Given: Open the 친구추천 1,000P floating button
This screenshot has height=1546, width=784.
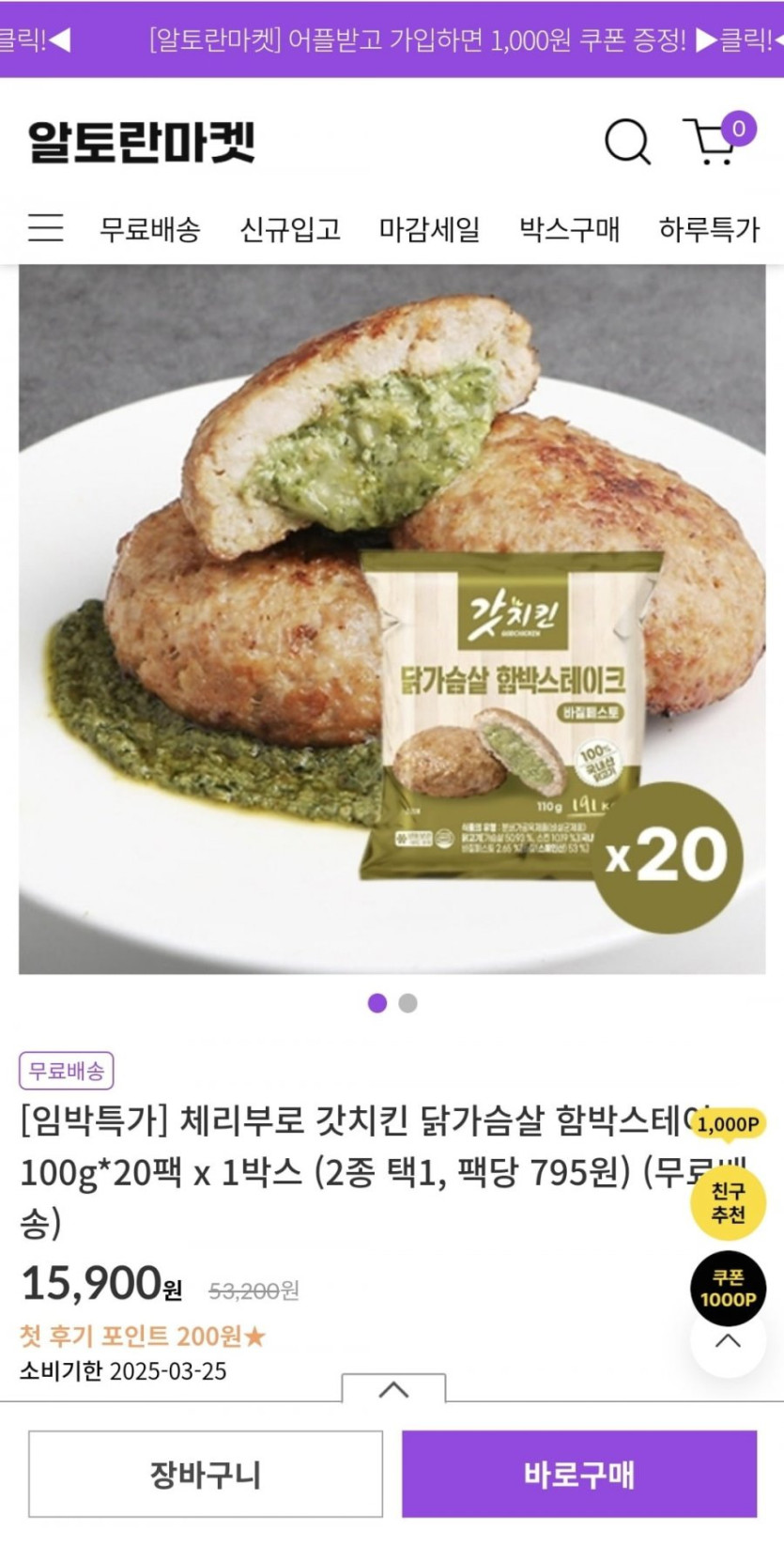Looking at the screenshot, I should (x=728, y=1201).
